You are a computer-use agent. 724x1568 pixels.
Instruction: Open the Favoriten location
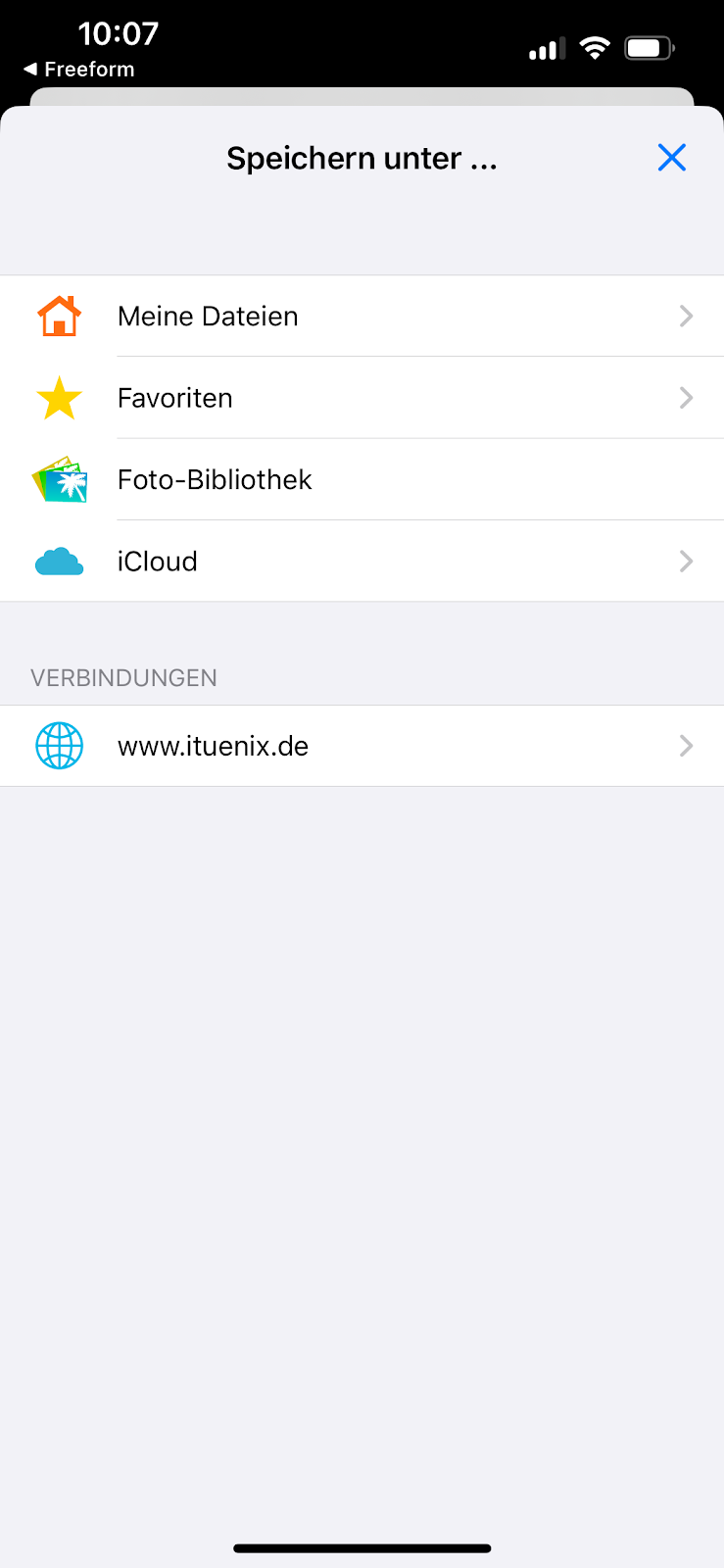tap(362, 398)
